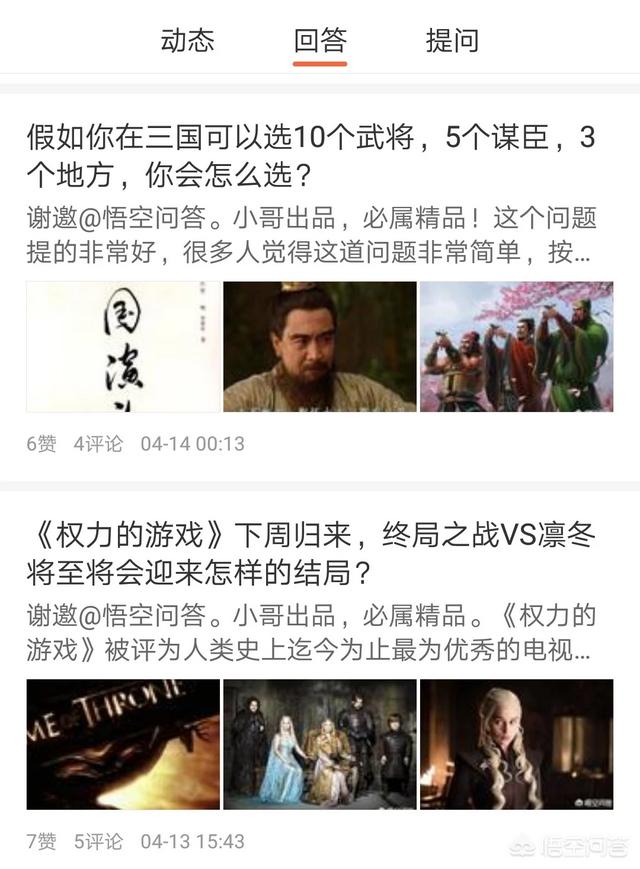This screenshot has height=869, width=640.
Task: View the Game of Thrones cast group photo
Action: pyautogui.click(x=319, y=744)
